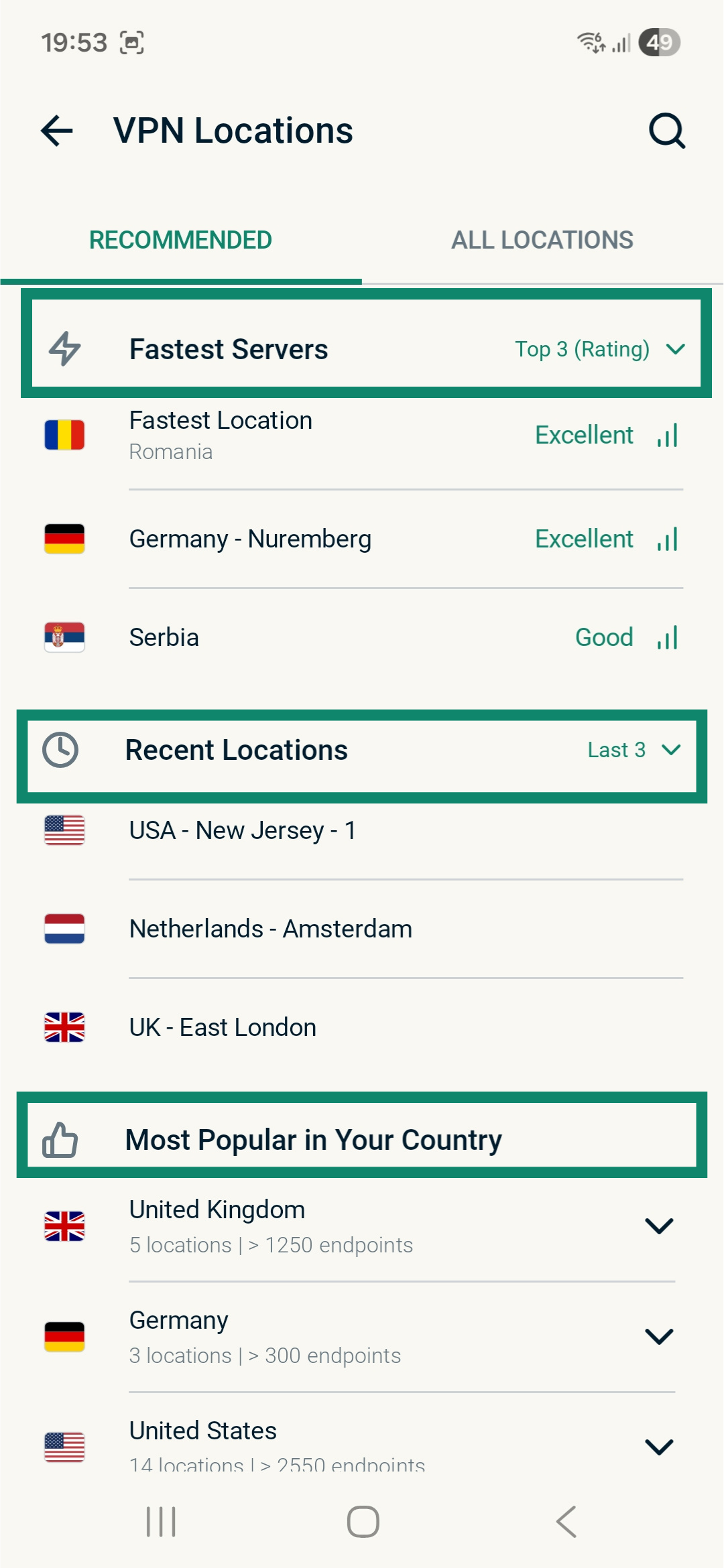Connect to USA - New Jersey - 1
The width and height of the screenshot is (724, 1568).
(x=362, y=831)
